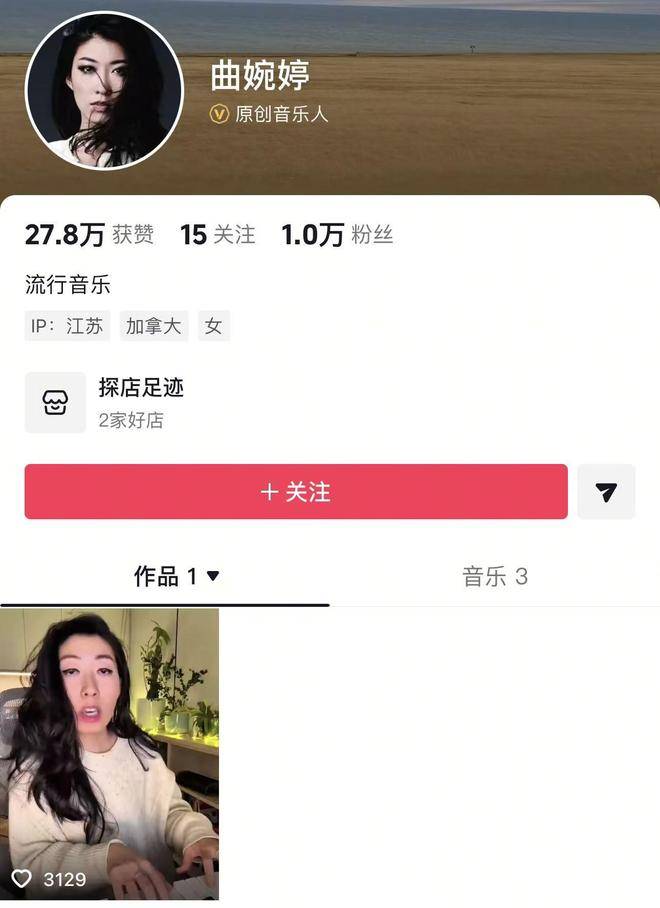Tap the red 关注 follow button
The height and width of the screenshot is (908, 660).
coord(296,492)
